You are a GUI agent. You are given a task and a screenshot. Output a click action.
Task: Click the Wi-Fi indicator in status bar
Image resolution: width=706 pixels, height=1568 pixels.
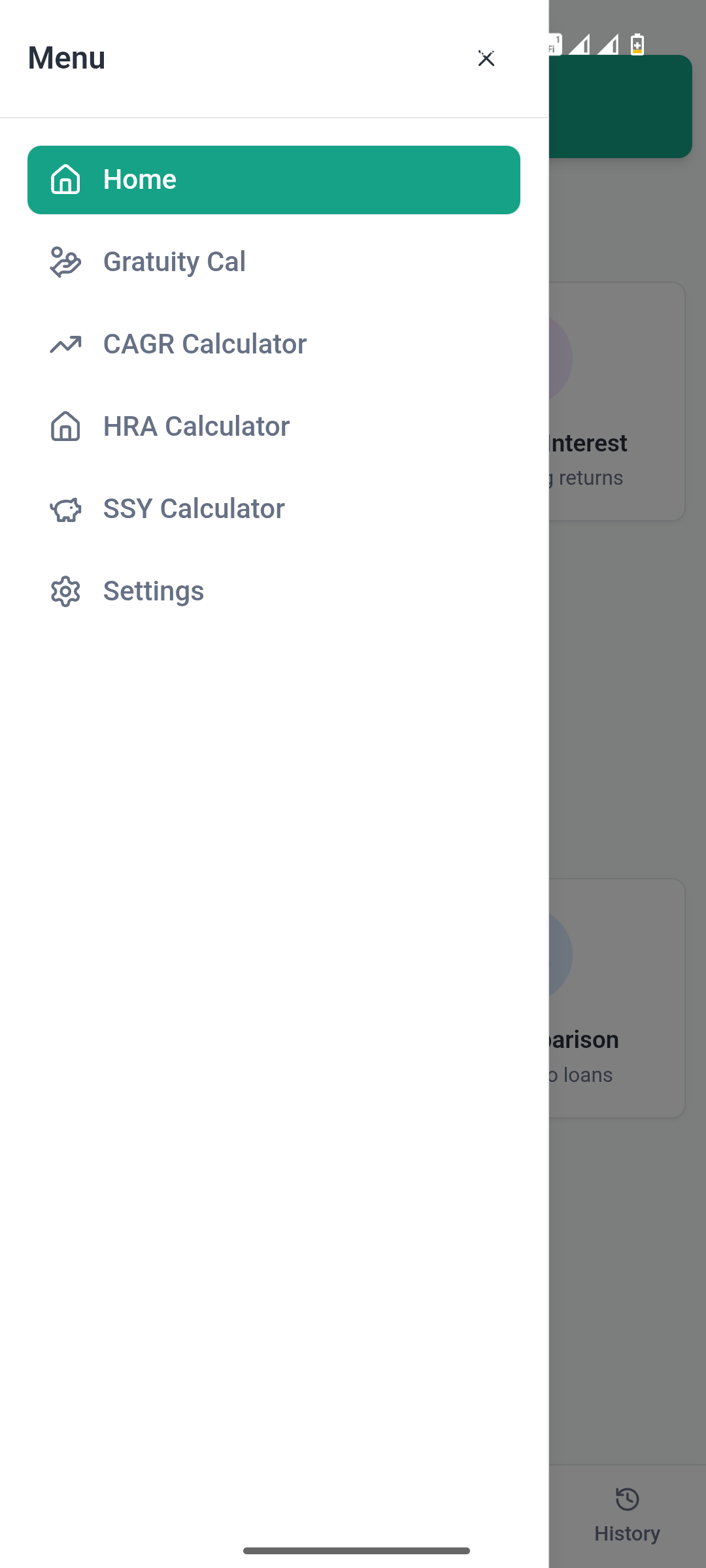pos(551,44)
